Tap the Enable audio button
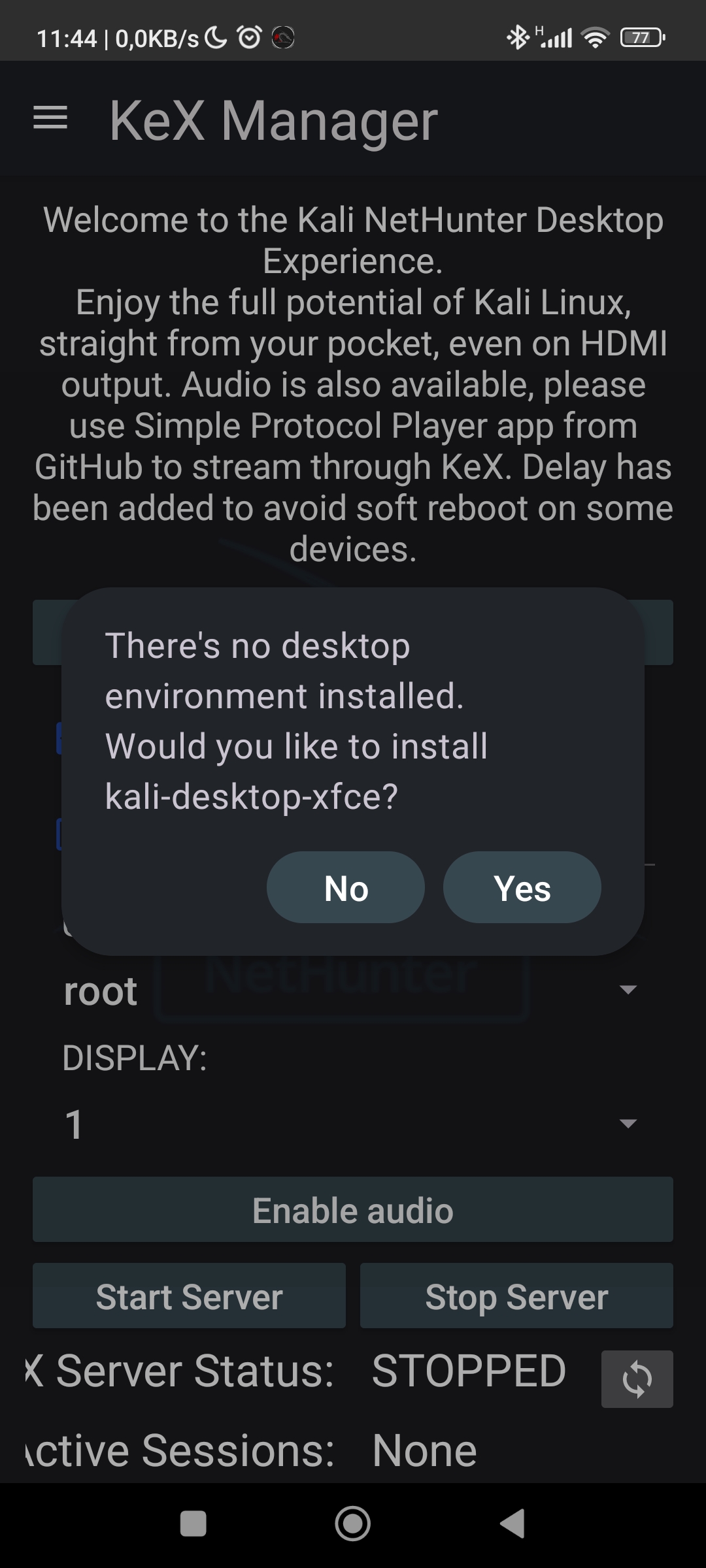Viewport: 706px width, 1568px height. coord(352,1209)
